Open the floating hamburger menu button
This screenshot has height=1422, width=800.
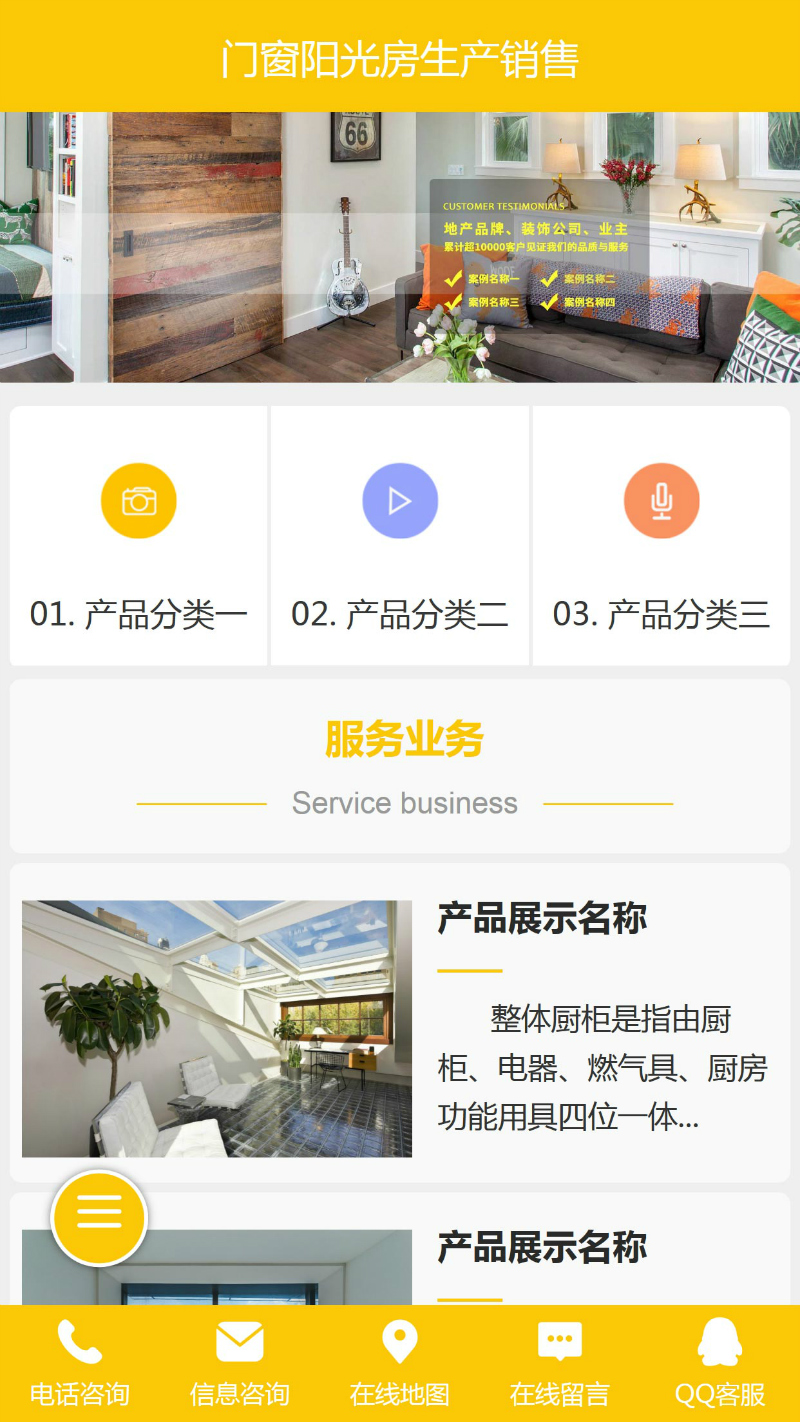[x=99, y=1217]
